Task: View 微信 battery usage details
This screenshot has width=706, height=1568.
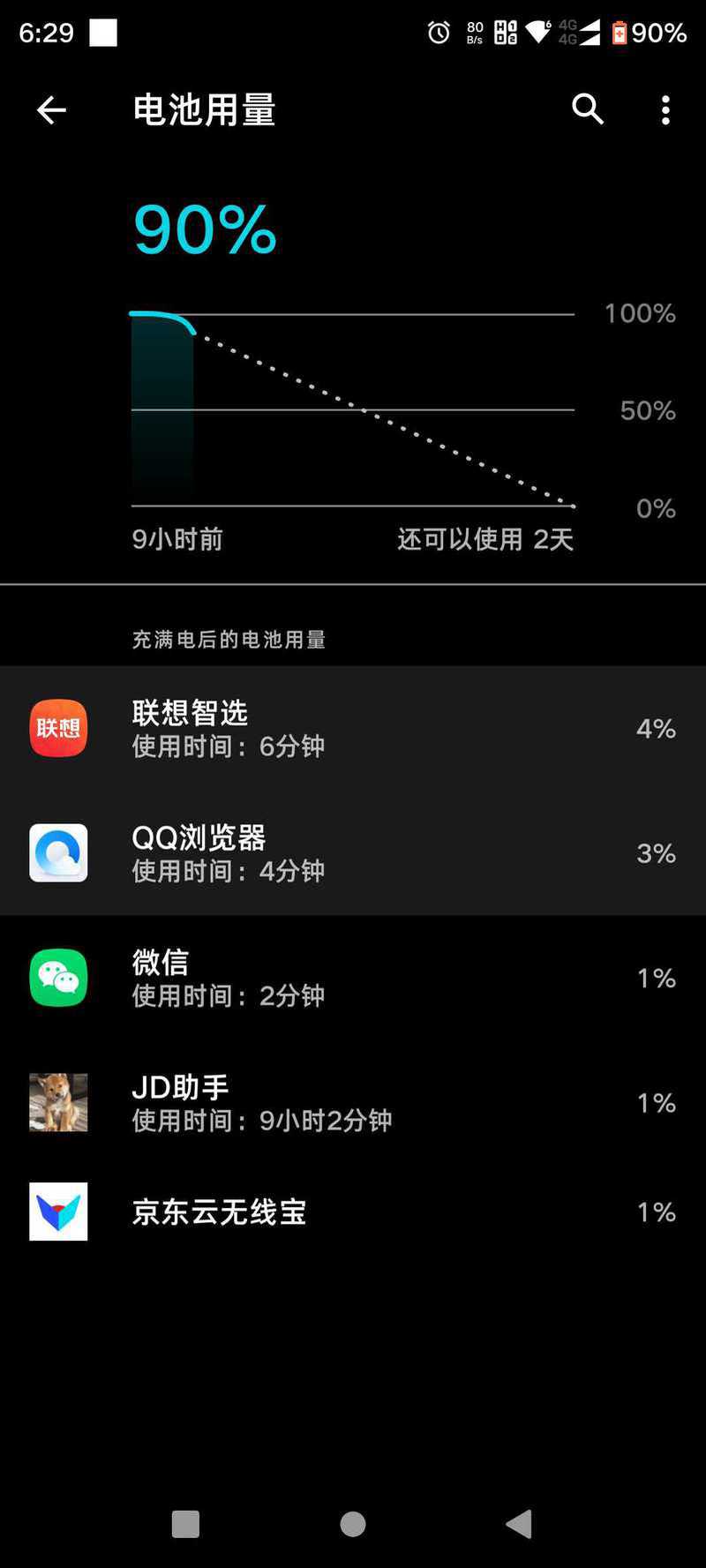Action: click(353, 978)
